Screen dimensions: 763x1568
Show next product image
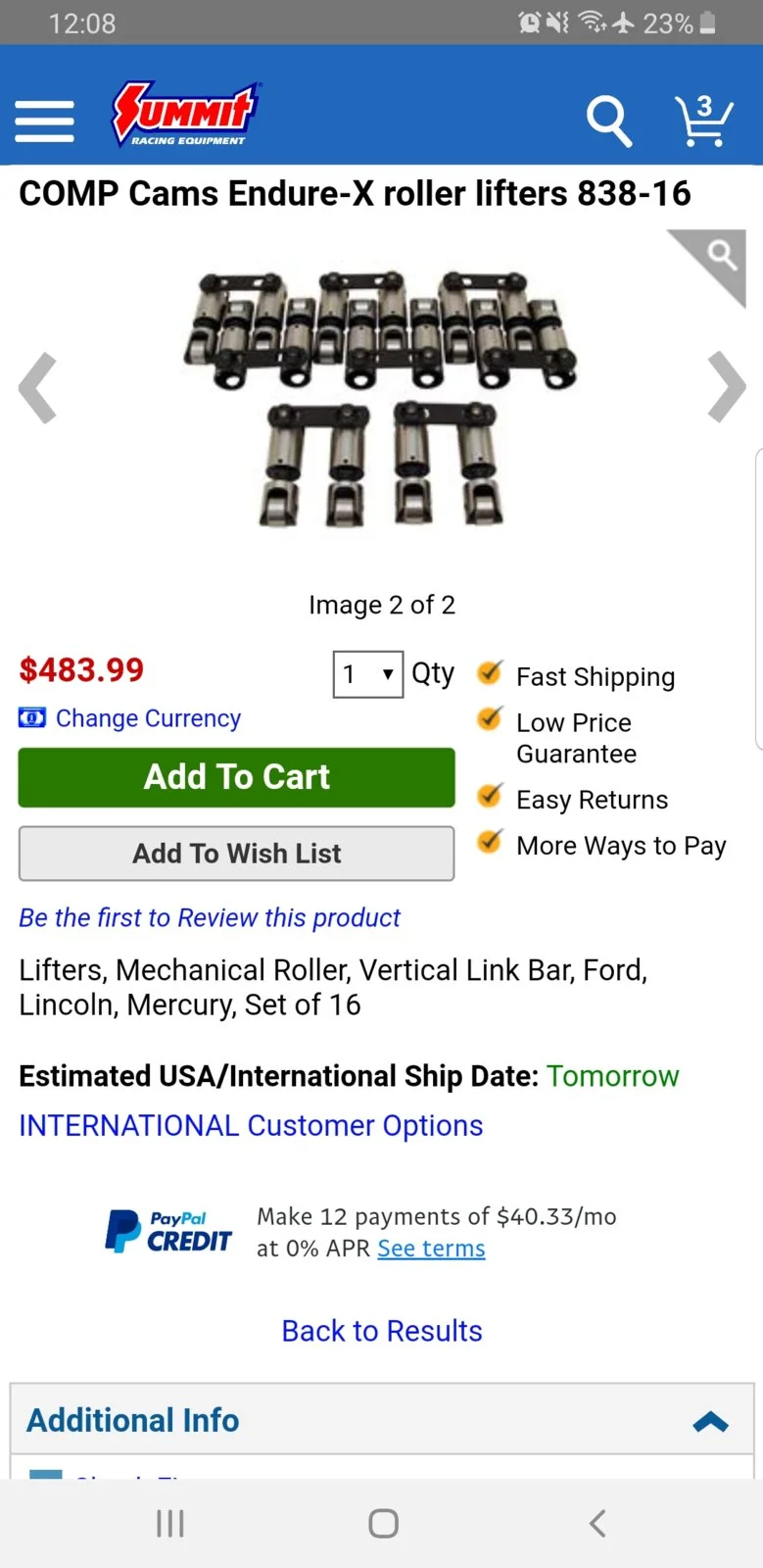tap(727, 386)
